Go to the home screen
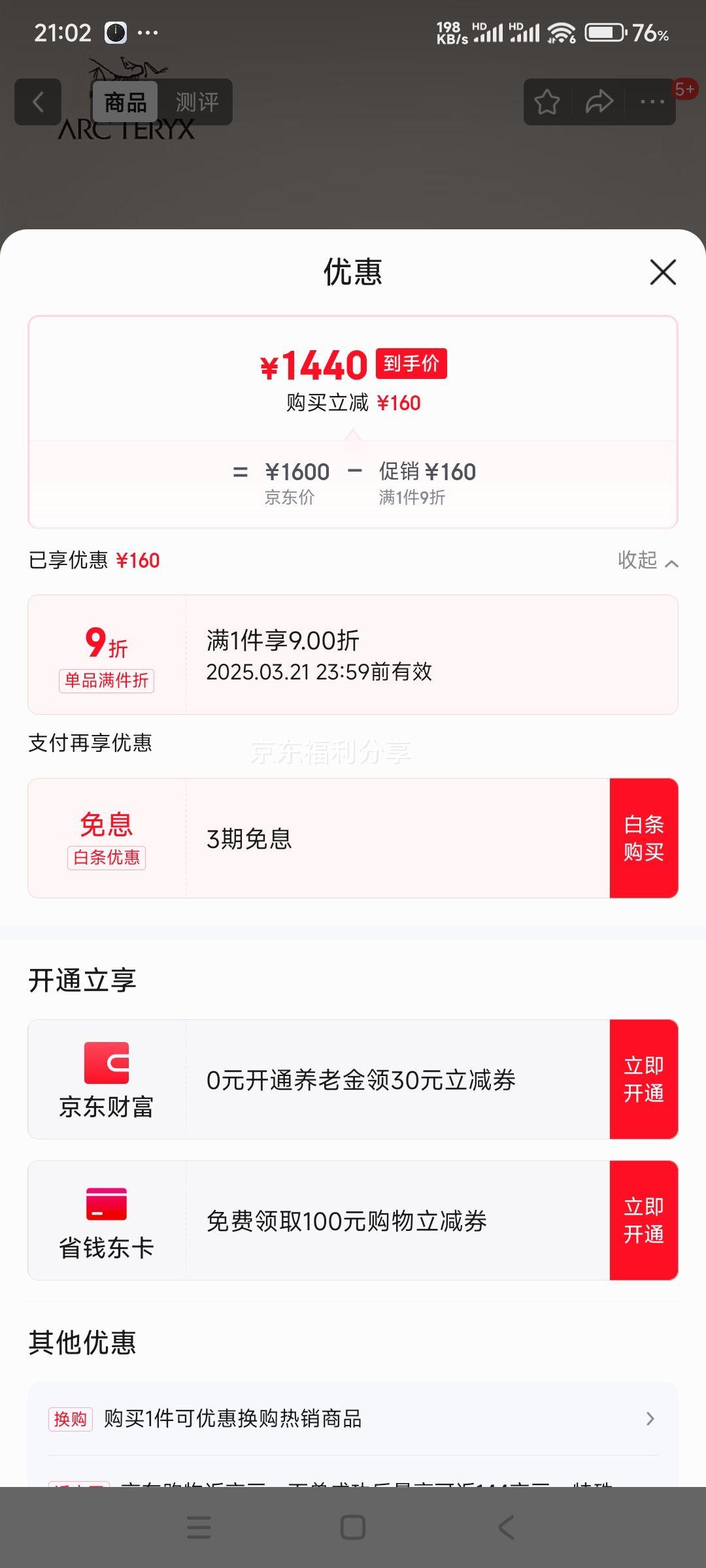 click(x=353, y=1527)
